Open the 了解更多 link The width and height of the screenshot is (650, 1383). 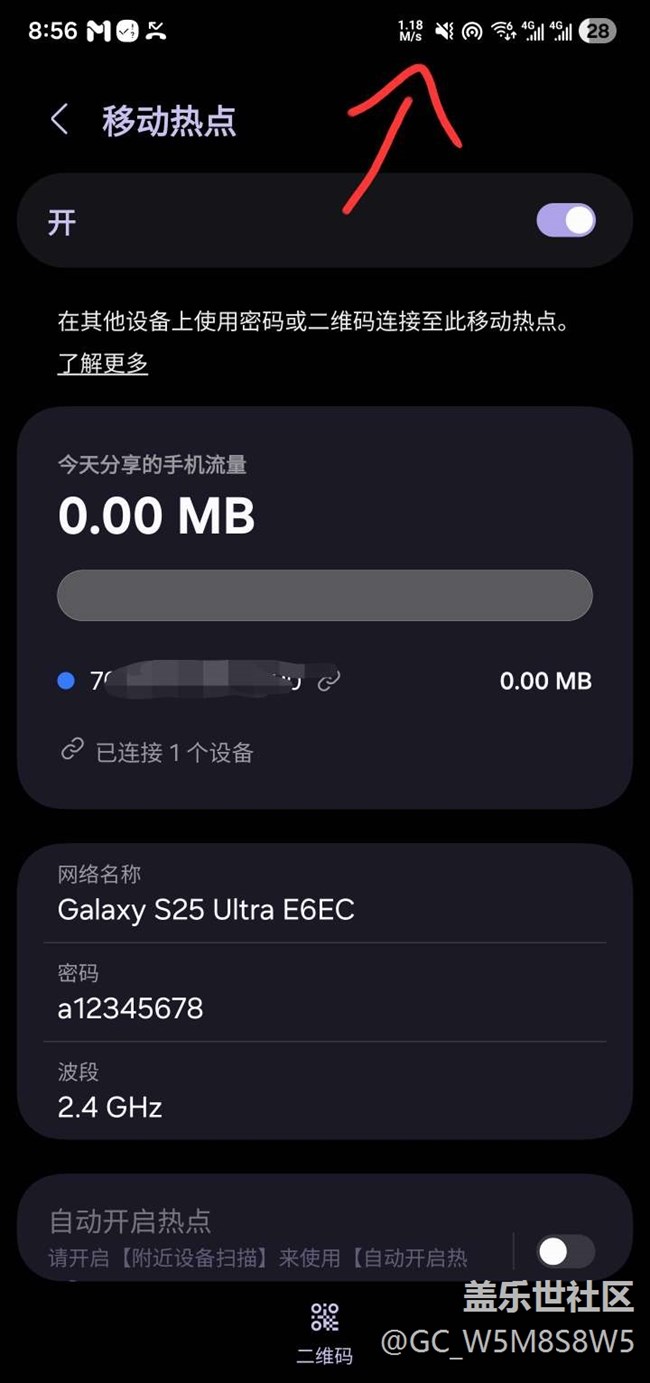point(103,364)
